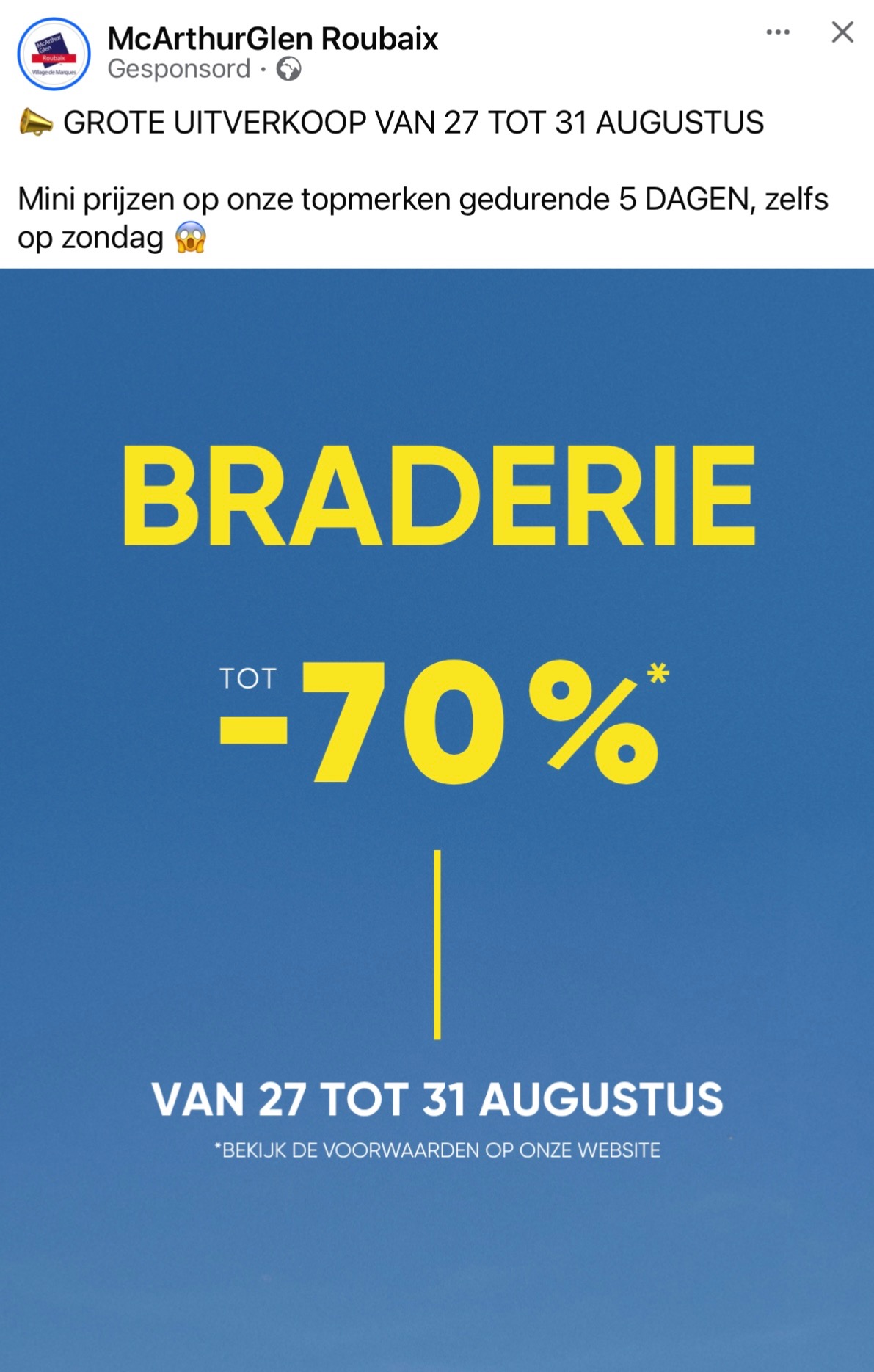The width and height of the screenshot is (874, 1372).
Task: Open the McArthurGlen Roubaix page name
Action: coord(272,39)
